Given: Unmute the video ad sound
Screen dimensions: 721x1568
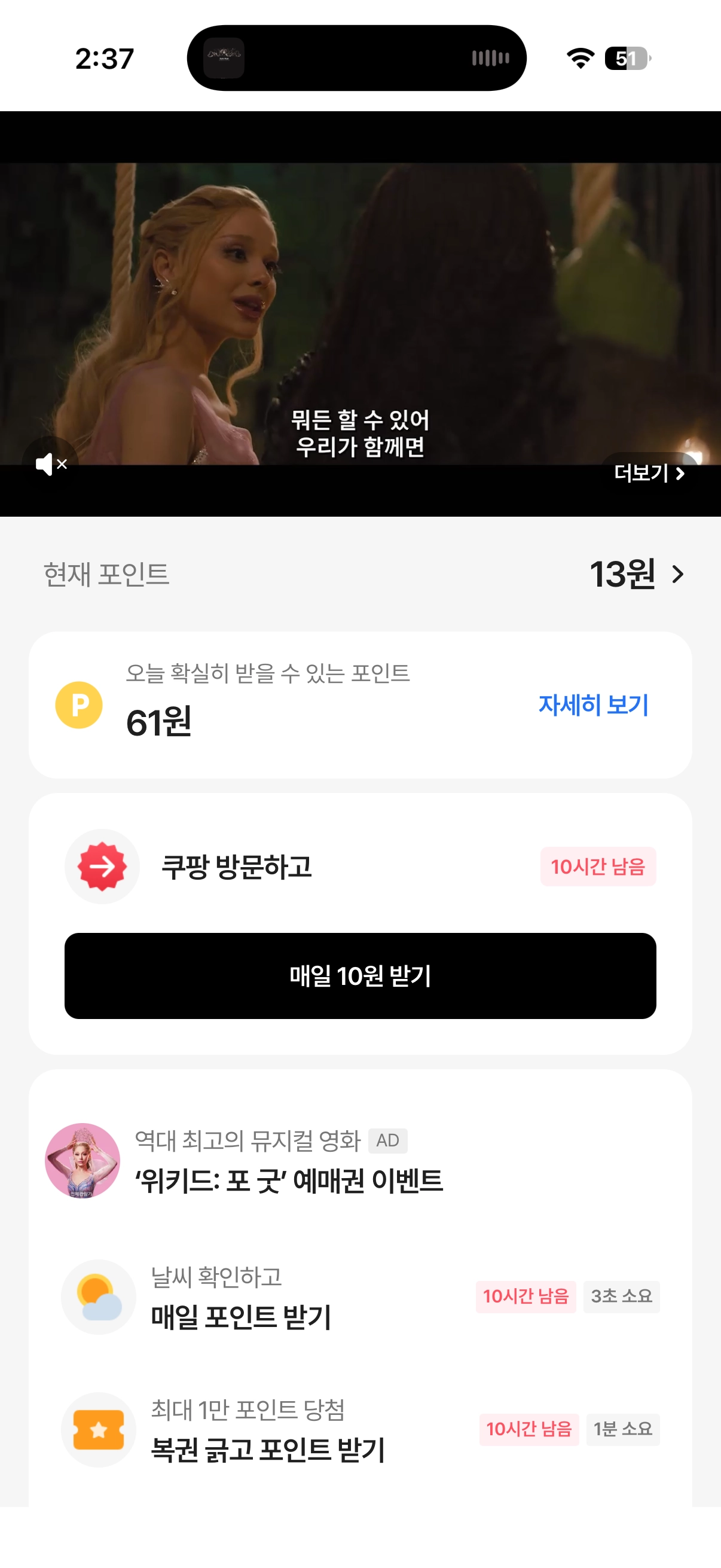Looking at the screenshot, I should click(x=50, y=465).
